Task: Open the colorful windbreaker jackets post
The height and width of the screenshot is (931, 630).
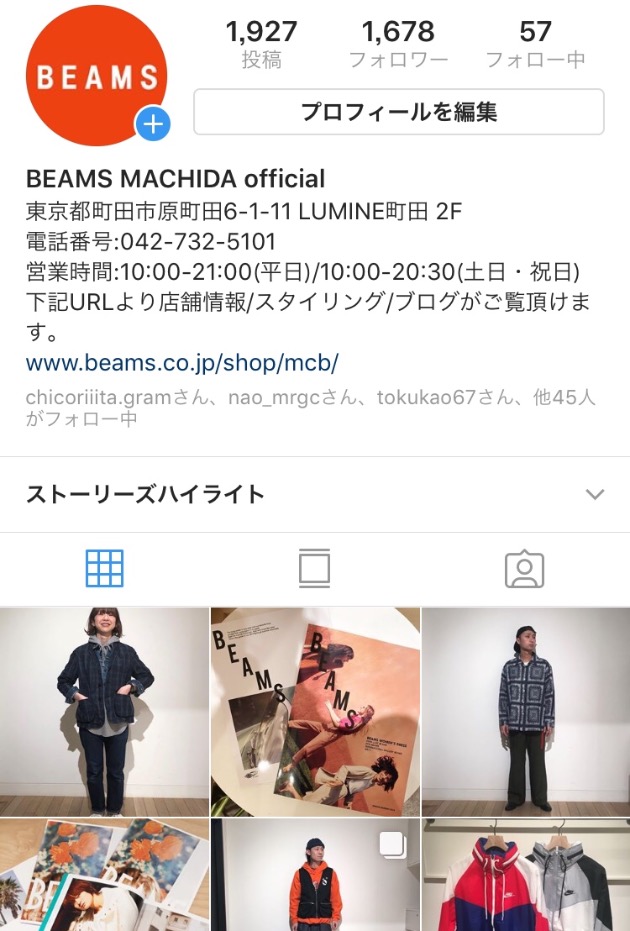Action: 526,876
